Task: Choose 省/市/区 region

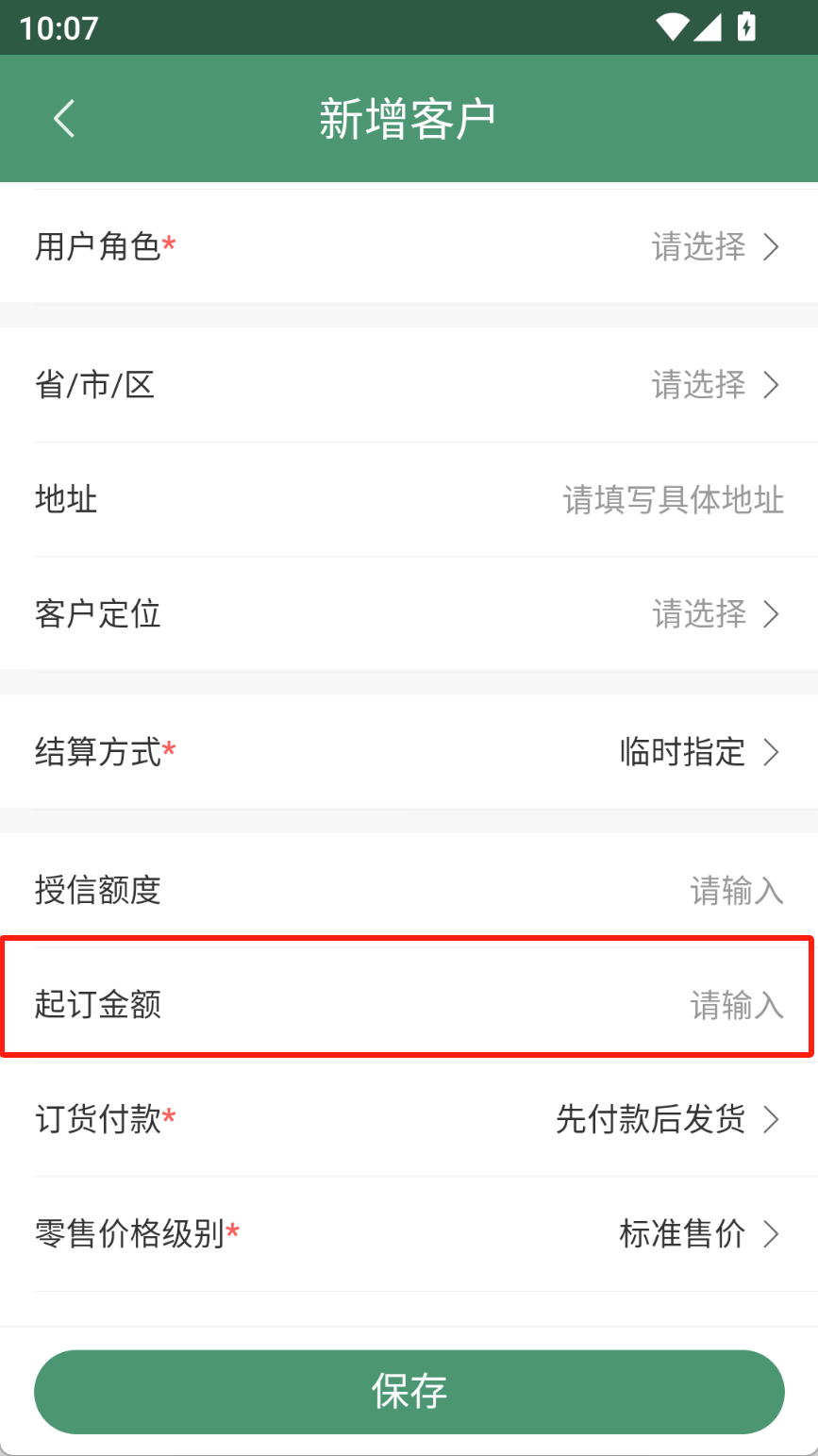Action: click(x=409, y=384)
